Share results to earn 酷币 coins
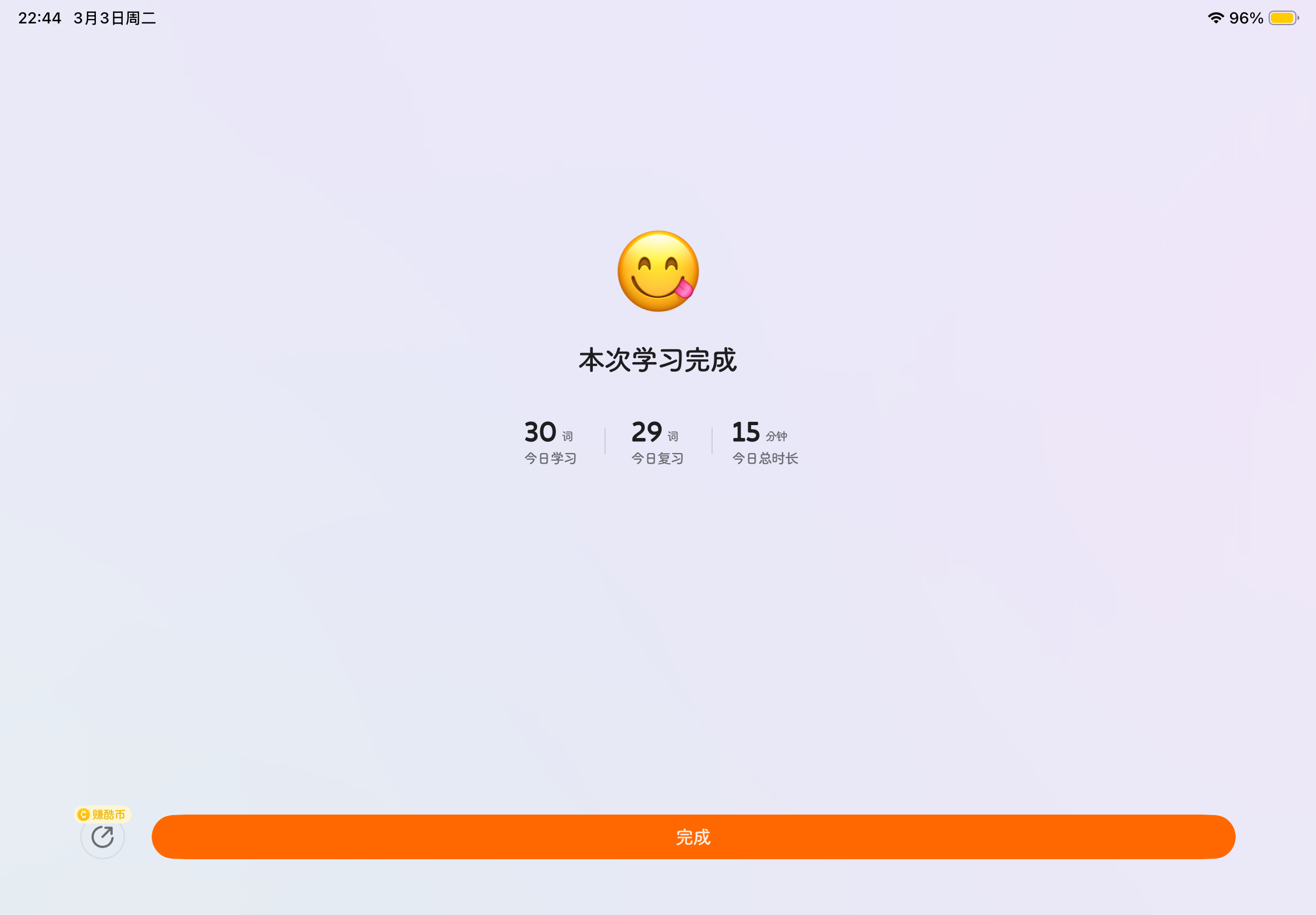Viewport: 1316px width, 915px height. coord(103,837)
